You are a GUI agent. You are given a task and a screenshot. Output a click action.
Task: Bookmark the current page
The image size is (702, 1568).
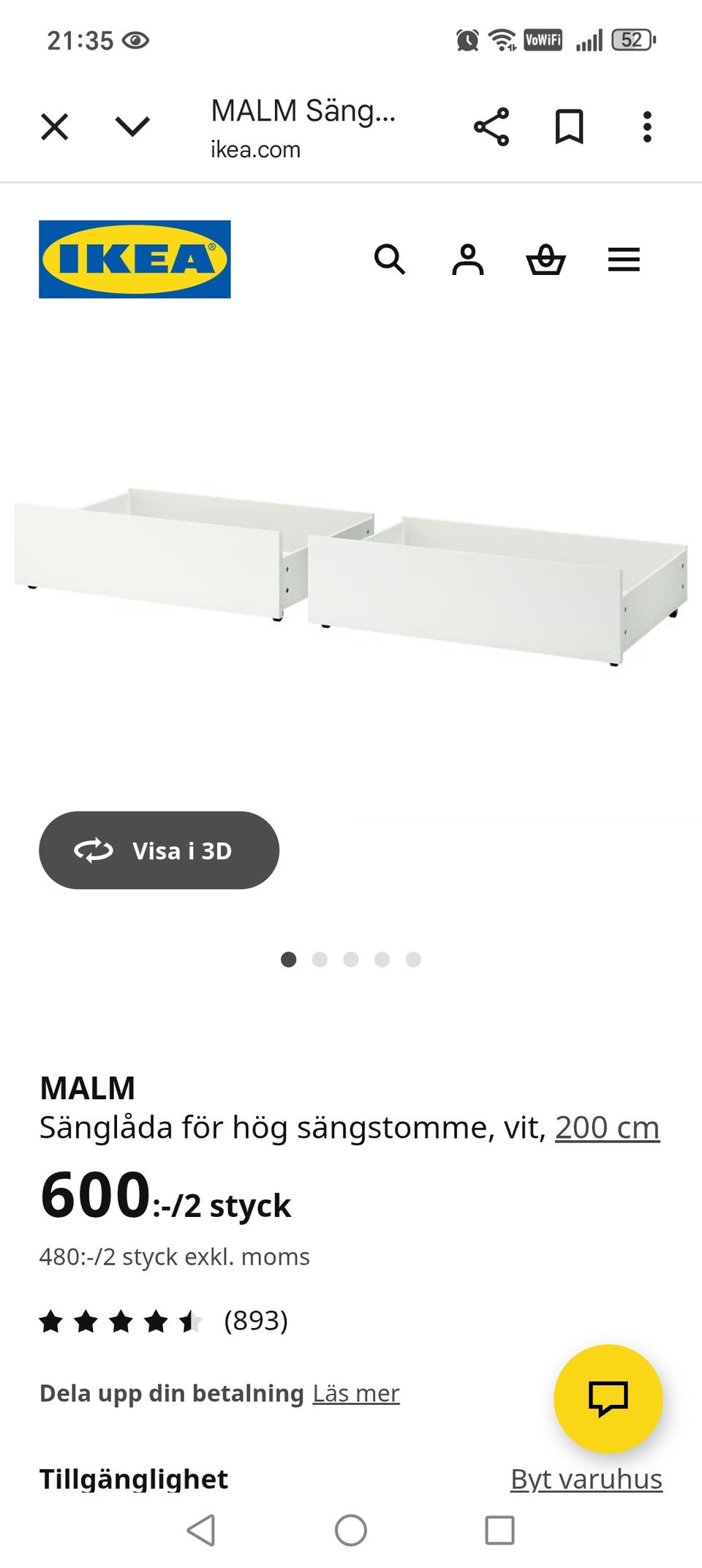click(x=571, y=126)
